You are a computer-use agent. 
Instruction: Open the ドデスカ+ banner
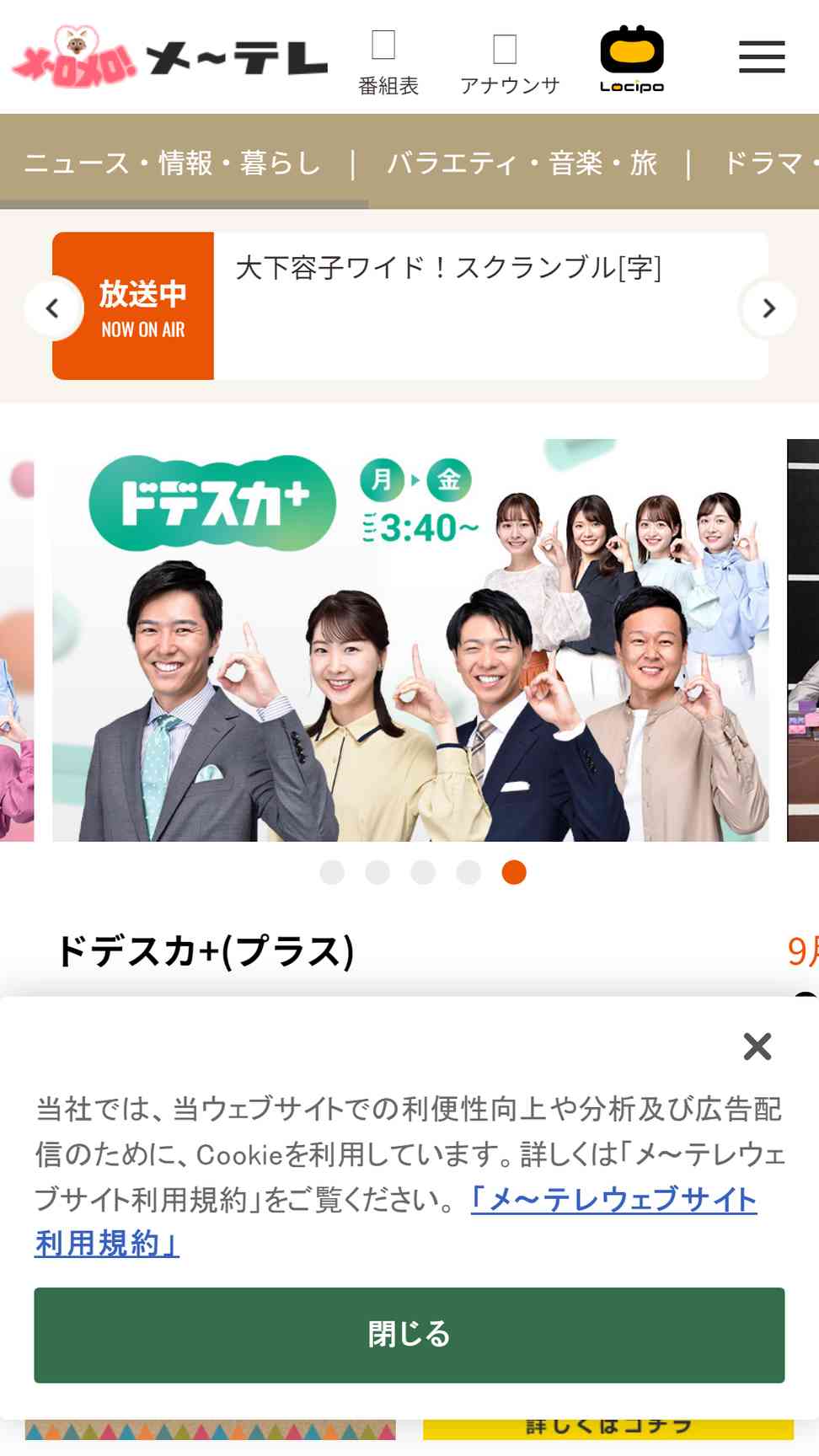click(410, 640)
